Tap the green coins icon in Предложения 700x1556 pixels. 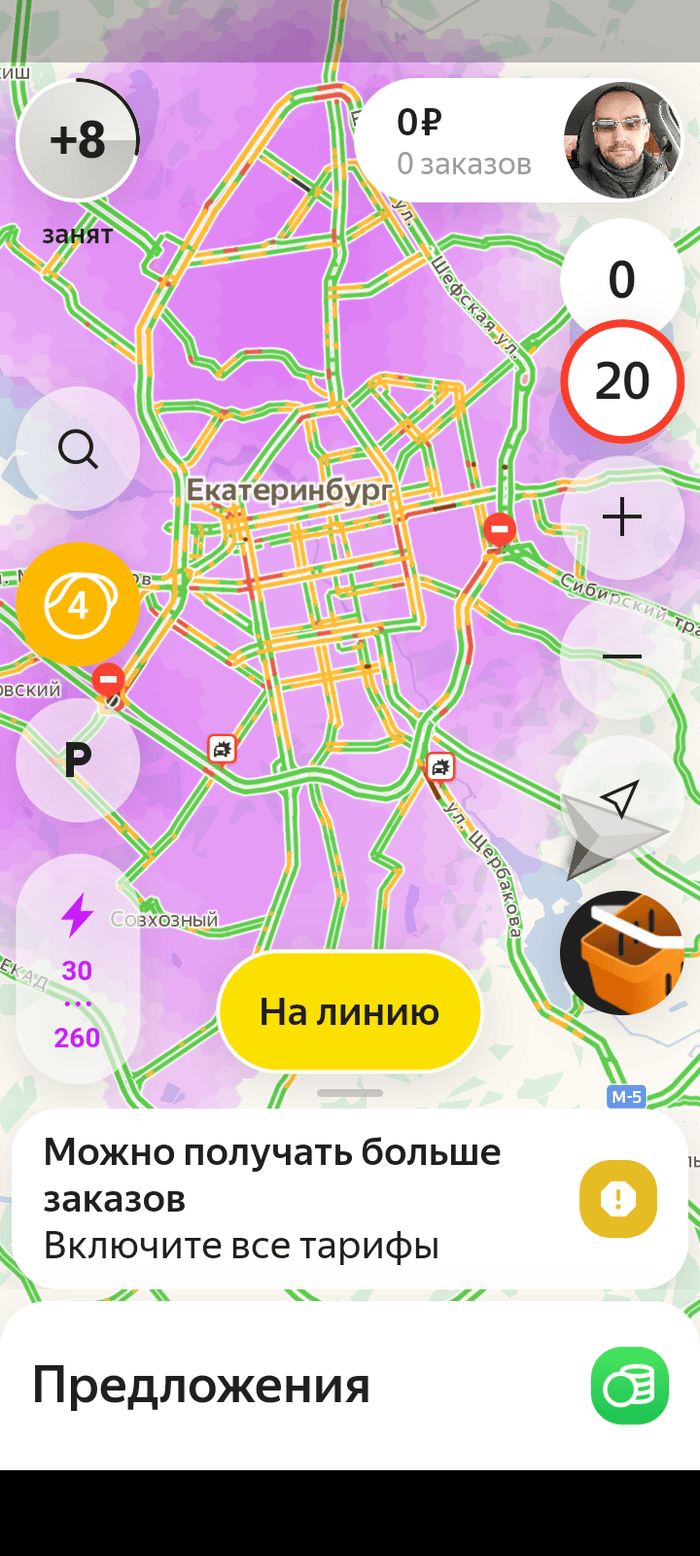(629, 1385)
